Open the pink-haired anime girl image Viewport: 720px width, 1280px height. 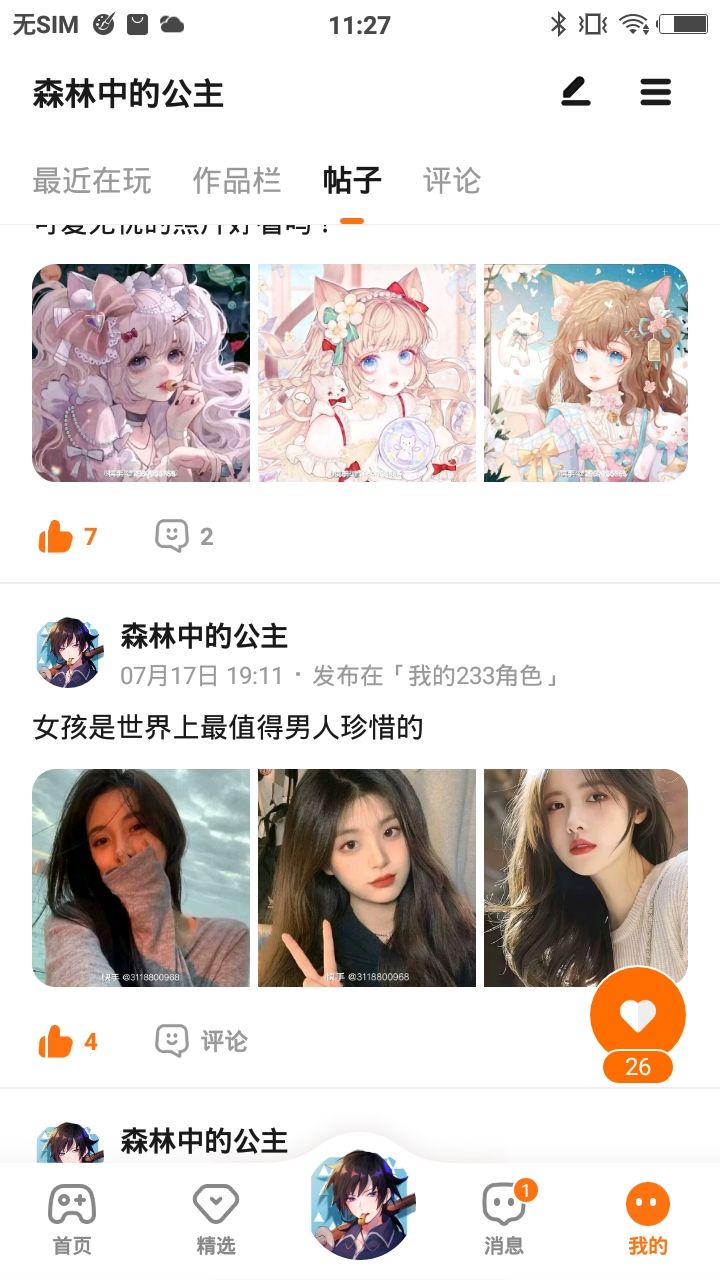click(141, 373)
